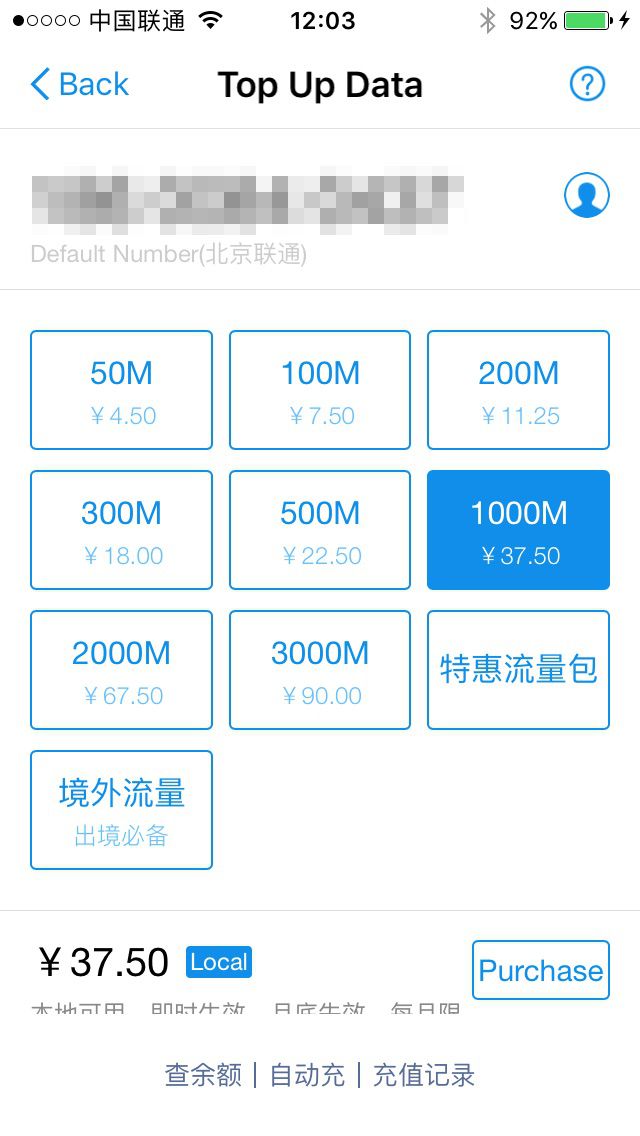Screen dimensions: 640x1136
Task: Go back using the Back button
Action: 79,84
